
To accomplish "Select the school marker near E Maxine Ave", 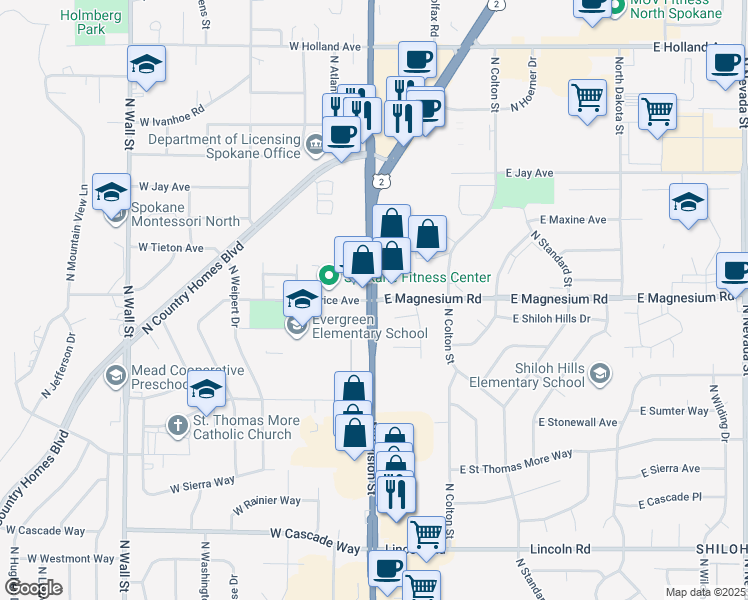I will pyautogui.click(x=688, y=201).
